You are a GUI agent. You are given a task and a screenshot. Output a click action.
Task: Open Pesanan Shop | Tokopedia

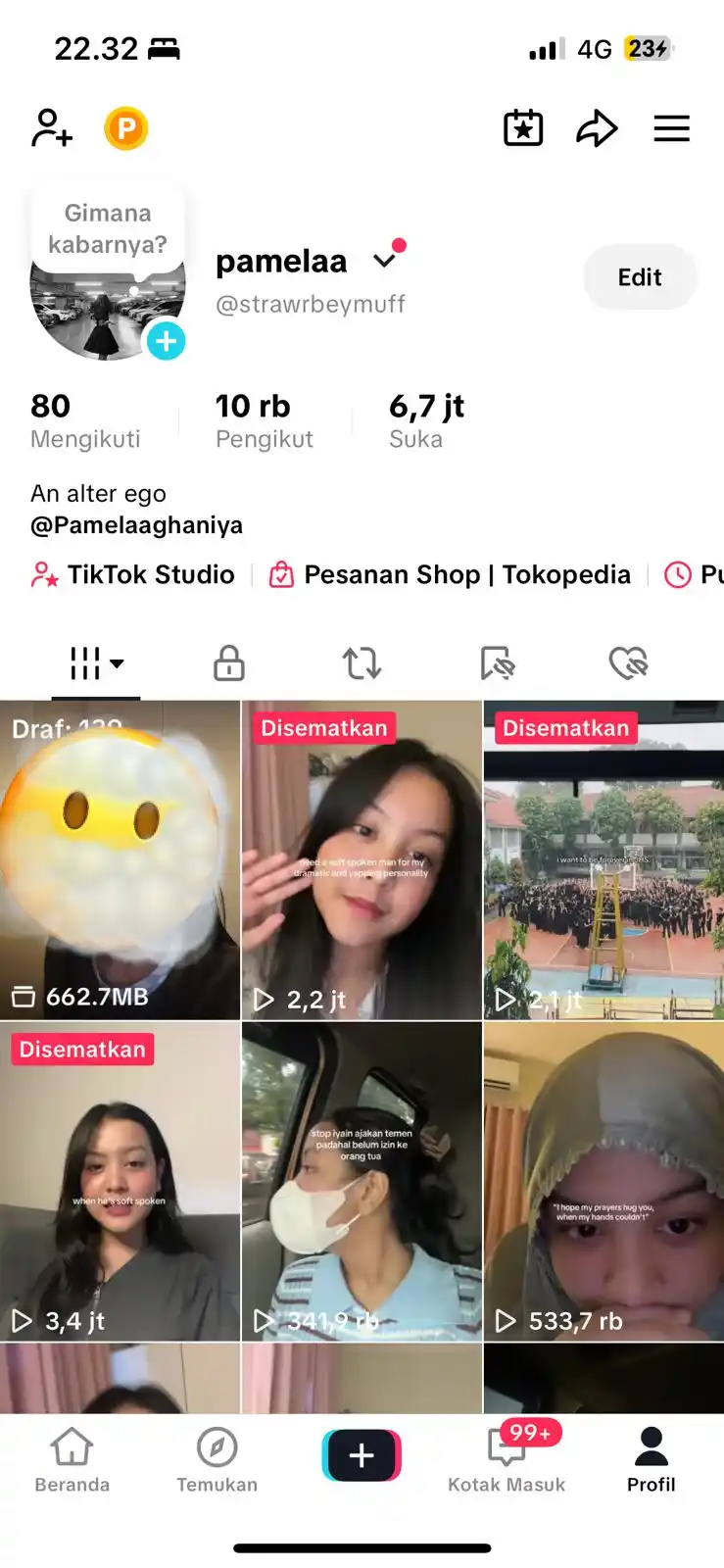(451, 574)
